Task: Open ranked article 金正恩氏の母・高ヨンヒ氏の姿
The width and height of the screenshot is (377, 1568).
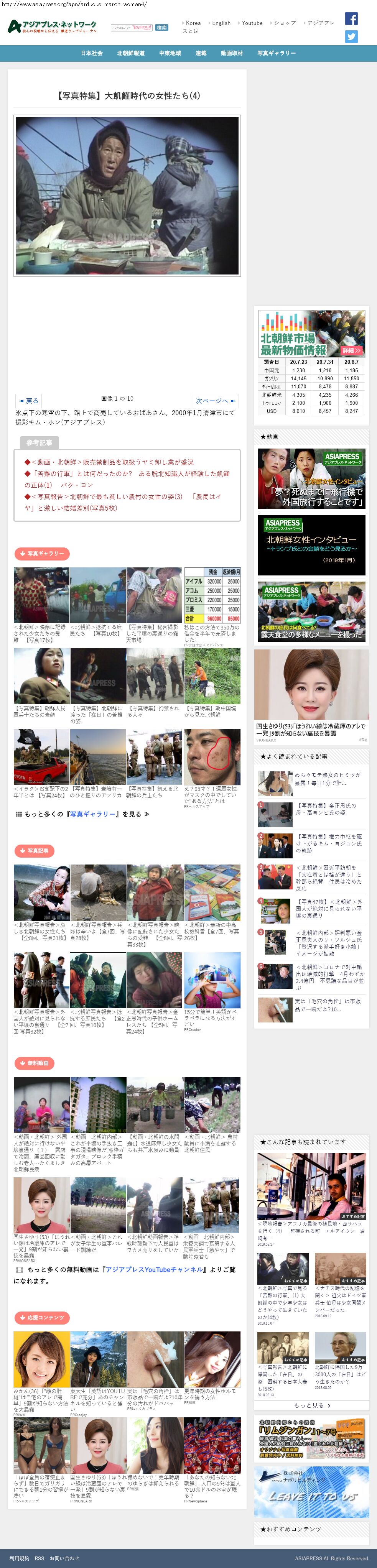Action: [328, 809]
